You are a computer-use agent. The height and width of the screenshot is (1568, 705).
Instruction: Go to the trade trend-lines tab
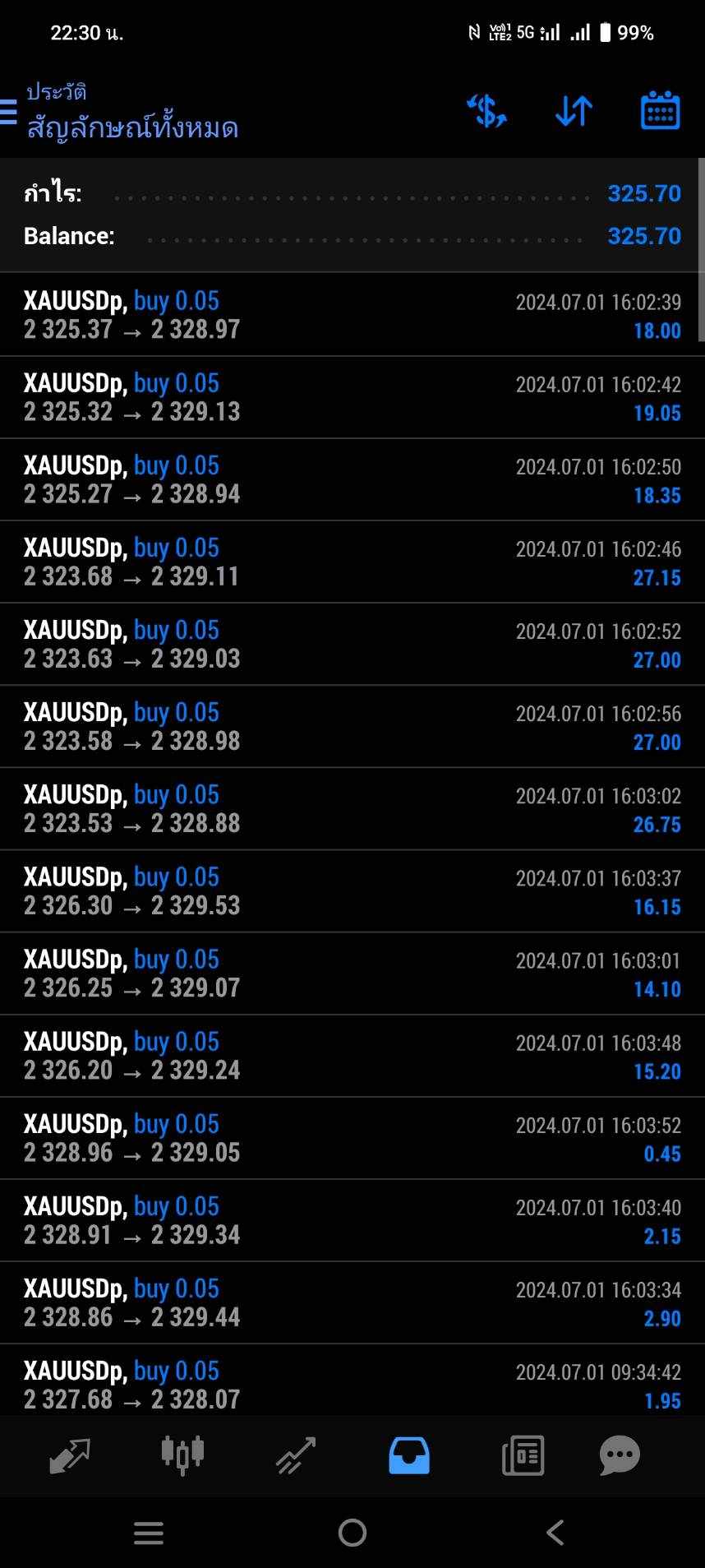point(296,1455)
